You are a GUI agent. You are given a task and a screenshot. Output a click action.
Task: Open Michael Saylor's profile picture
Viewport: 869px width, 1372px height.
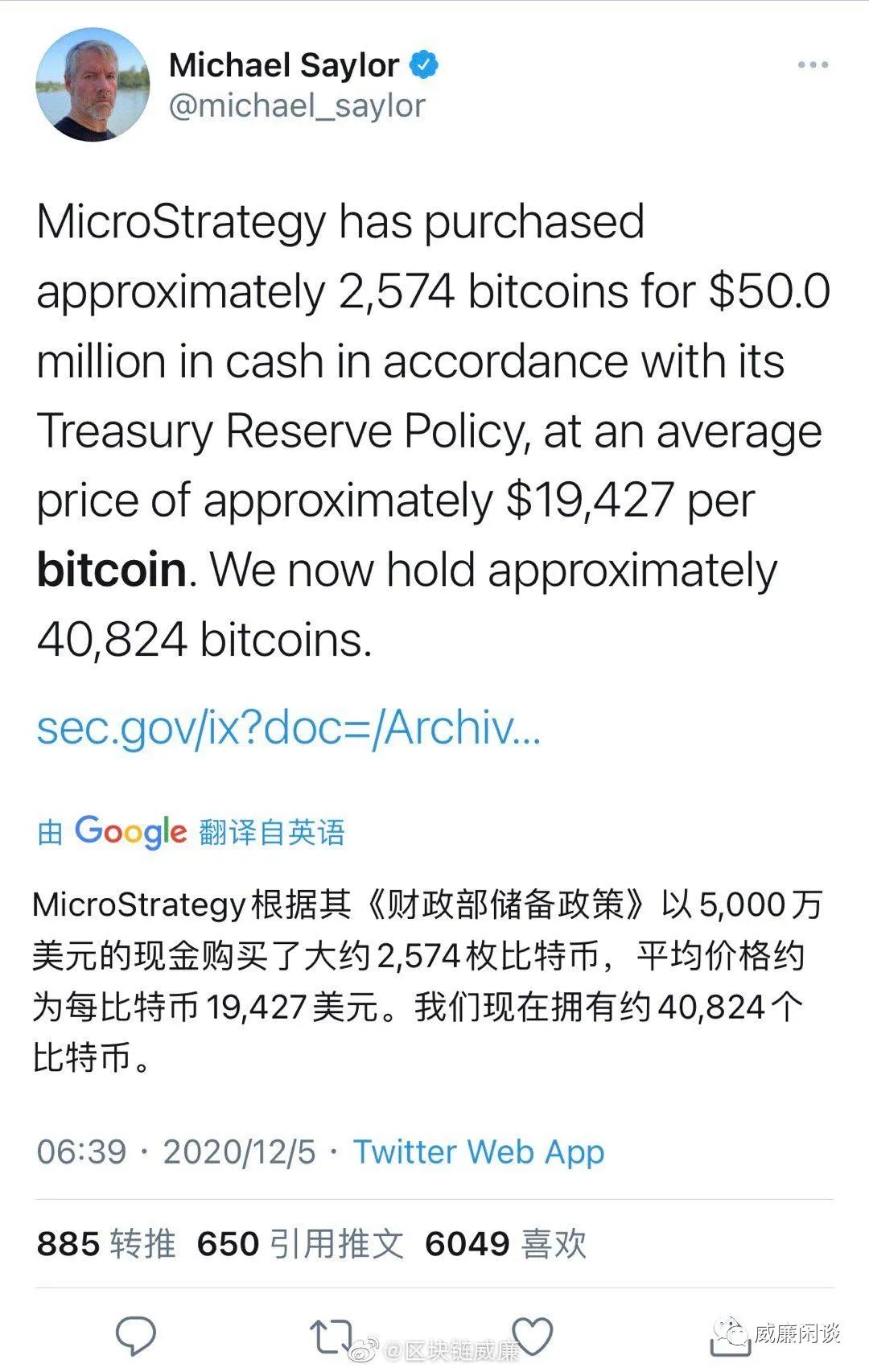(x=93, y=84)
